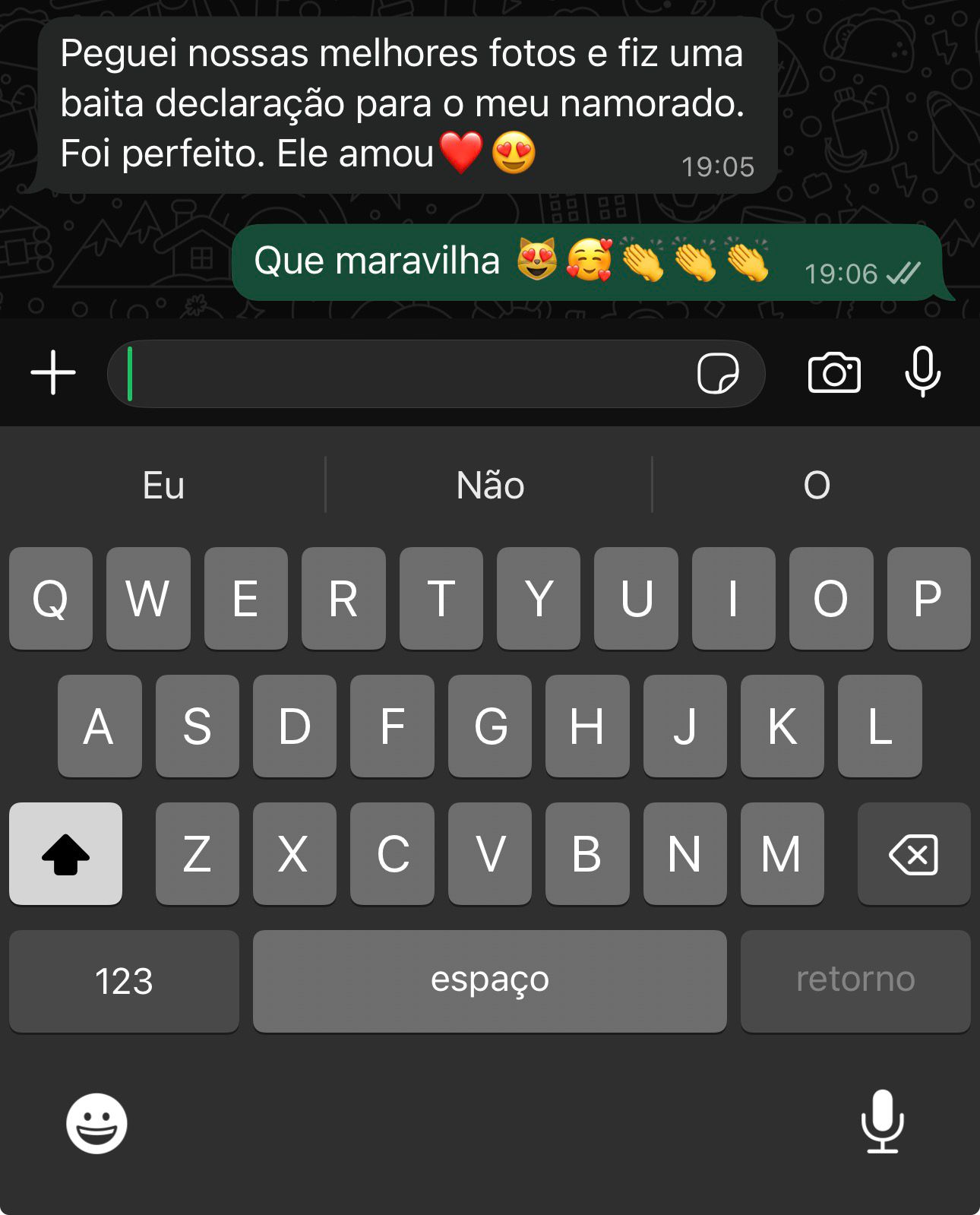Start recording a voice message with the microphone
This screenshot has height=1215, width=980.
(924, 373)
